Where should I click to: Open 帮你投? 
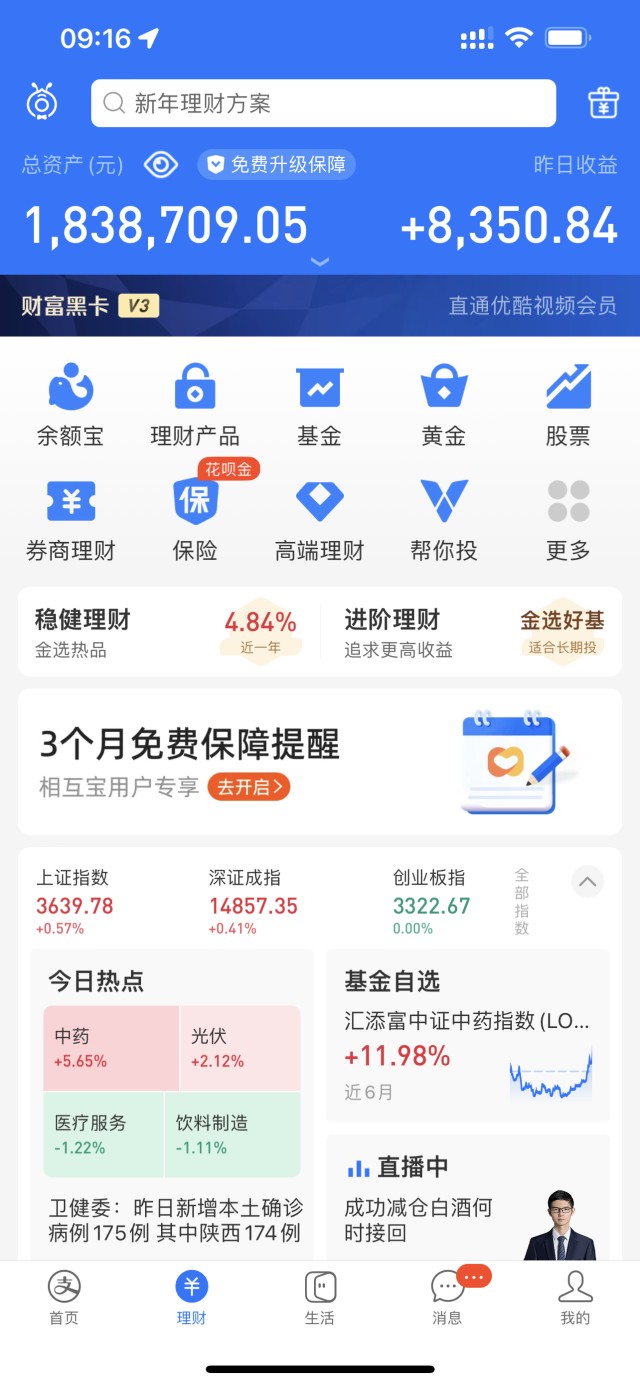(444, 520)
